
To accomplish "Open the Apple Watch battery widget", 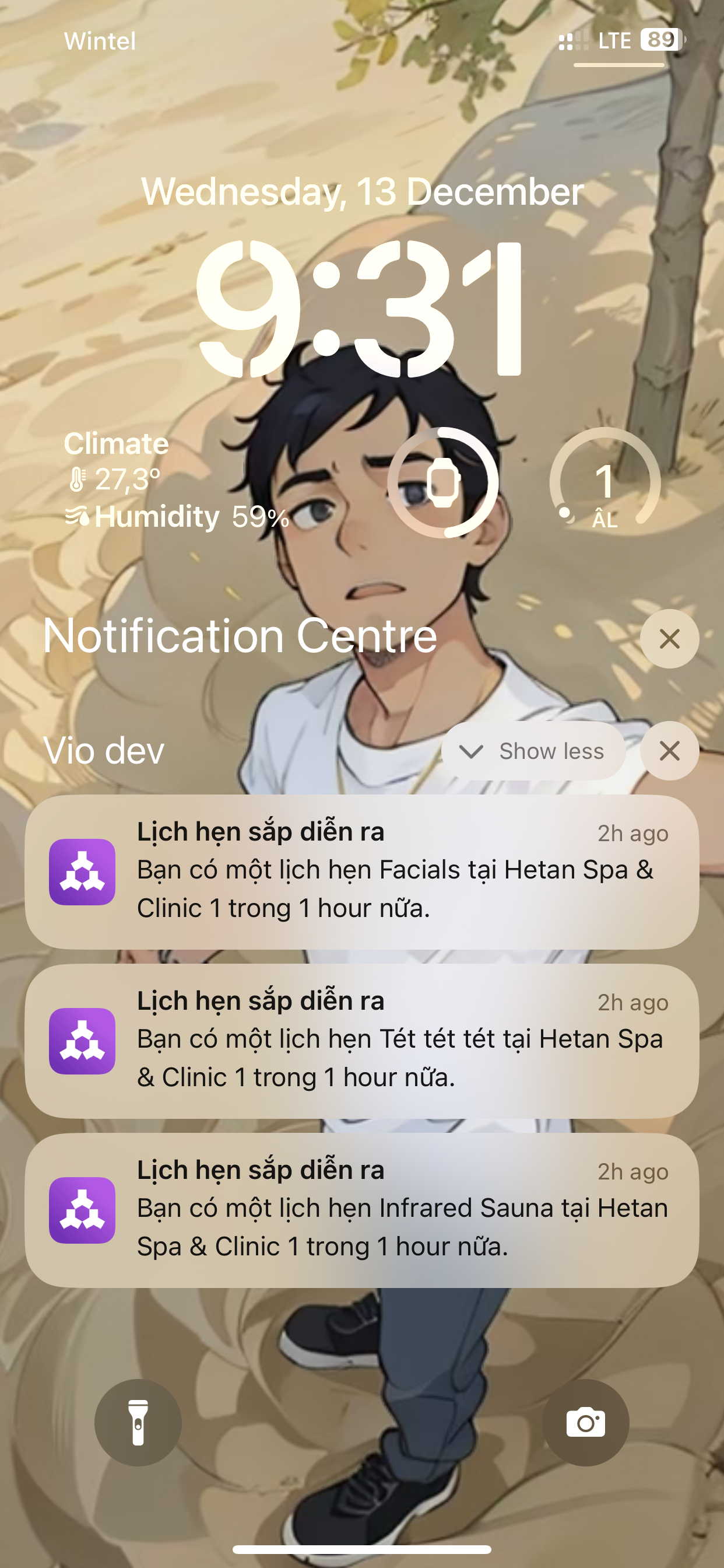I will pos(443,482).
